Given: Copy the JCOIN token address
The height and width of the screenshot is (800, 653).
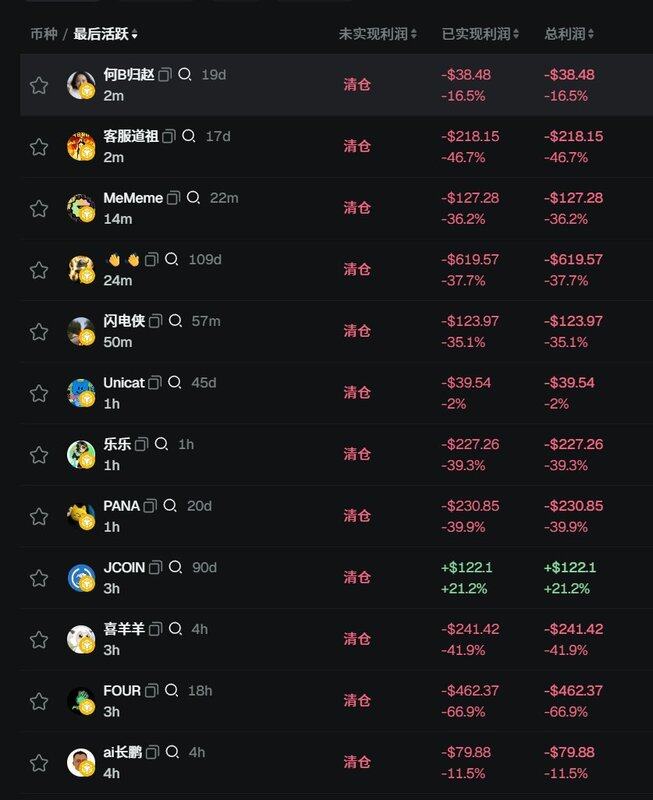Looking at the screenshot, I should coord(154,567).
